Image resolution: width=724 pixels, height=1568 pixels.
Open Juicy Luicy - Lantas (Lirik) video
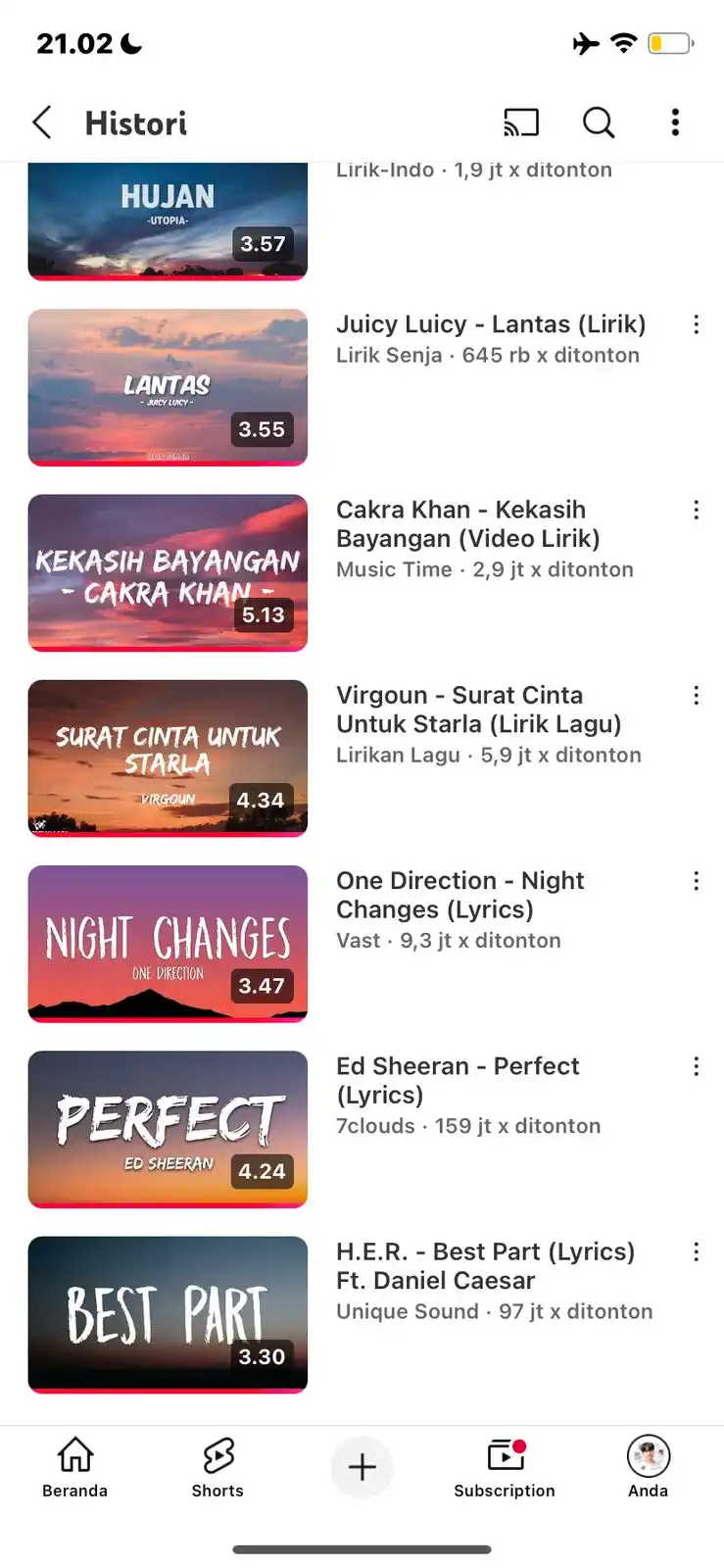[x=168, y=387]
